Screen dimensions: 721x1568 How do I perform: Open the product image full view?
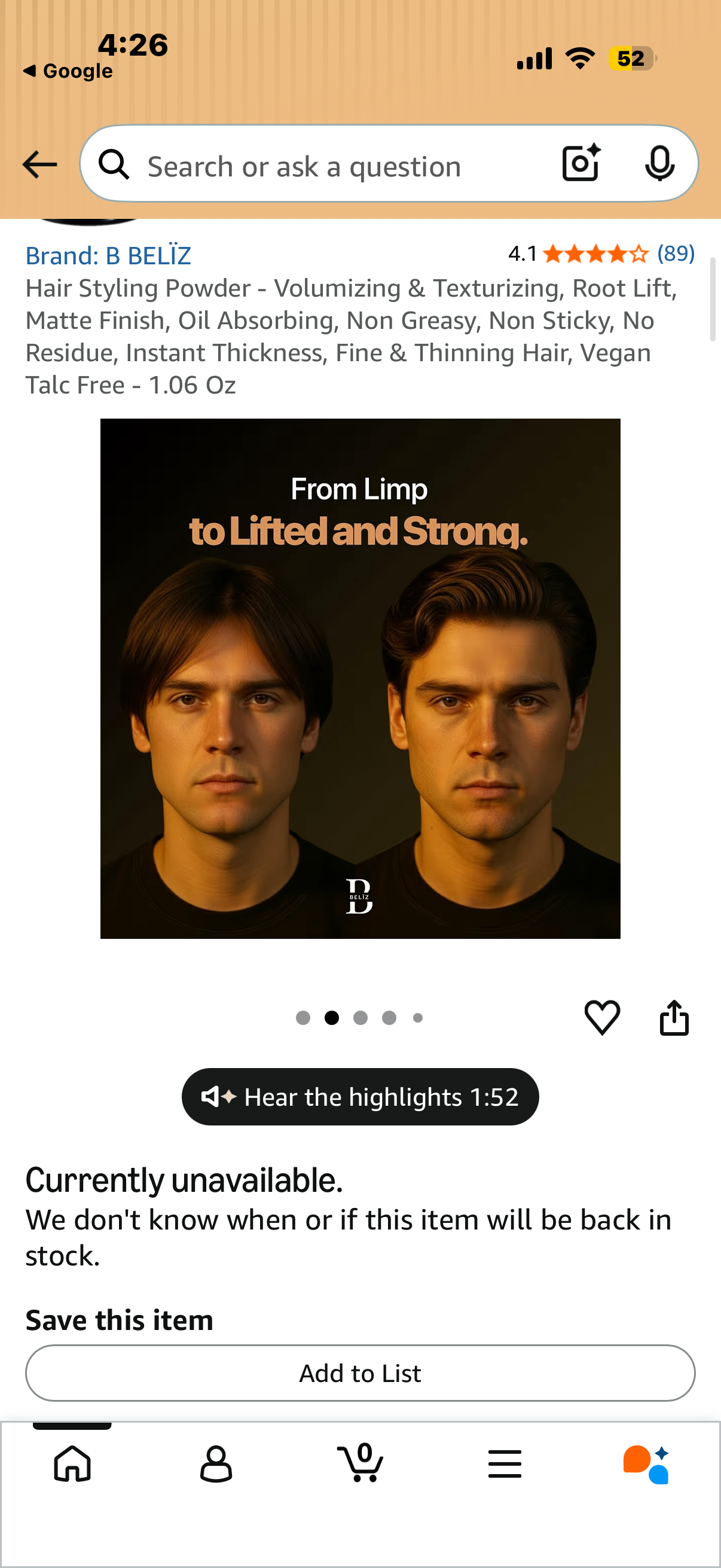[360, 678]
